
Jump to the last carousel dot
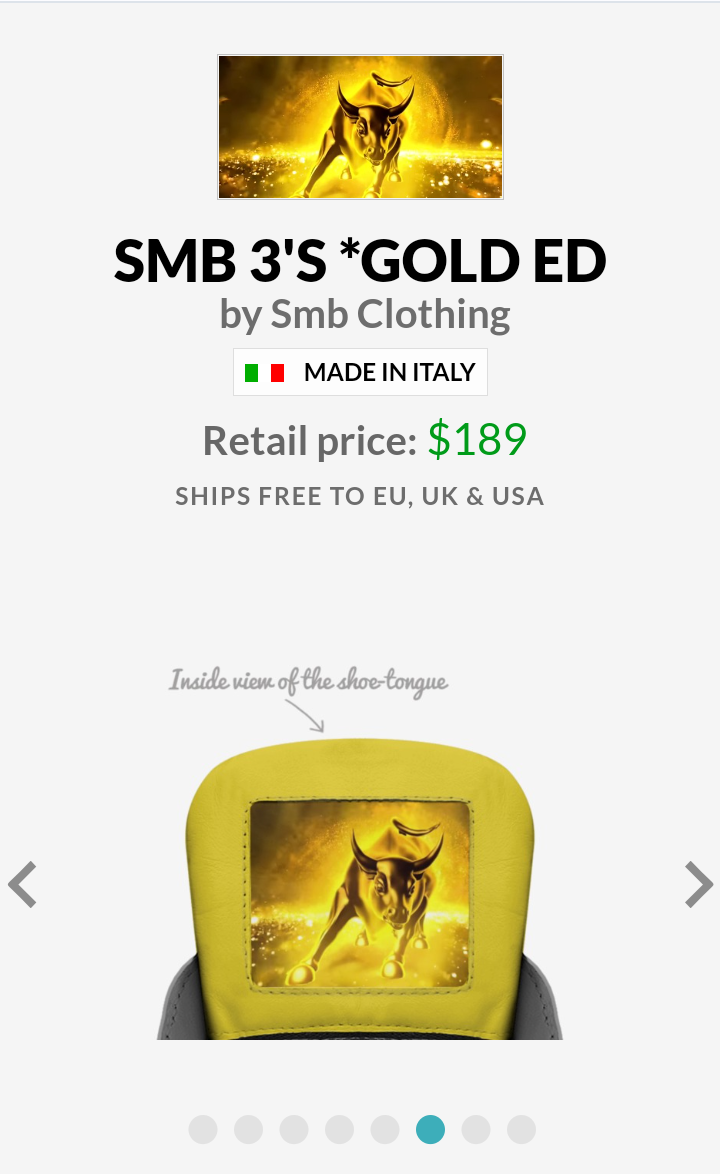pos(521,1129)
